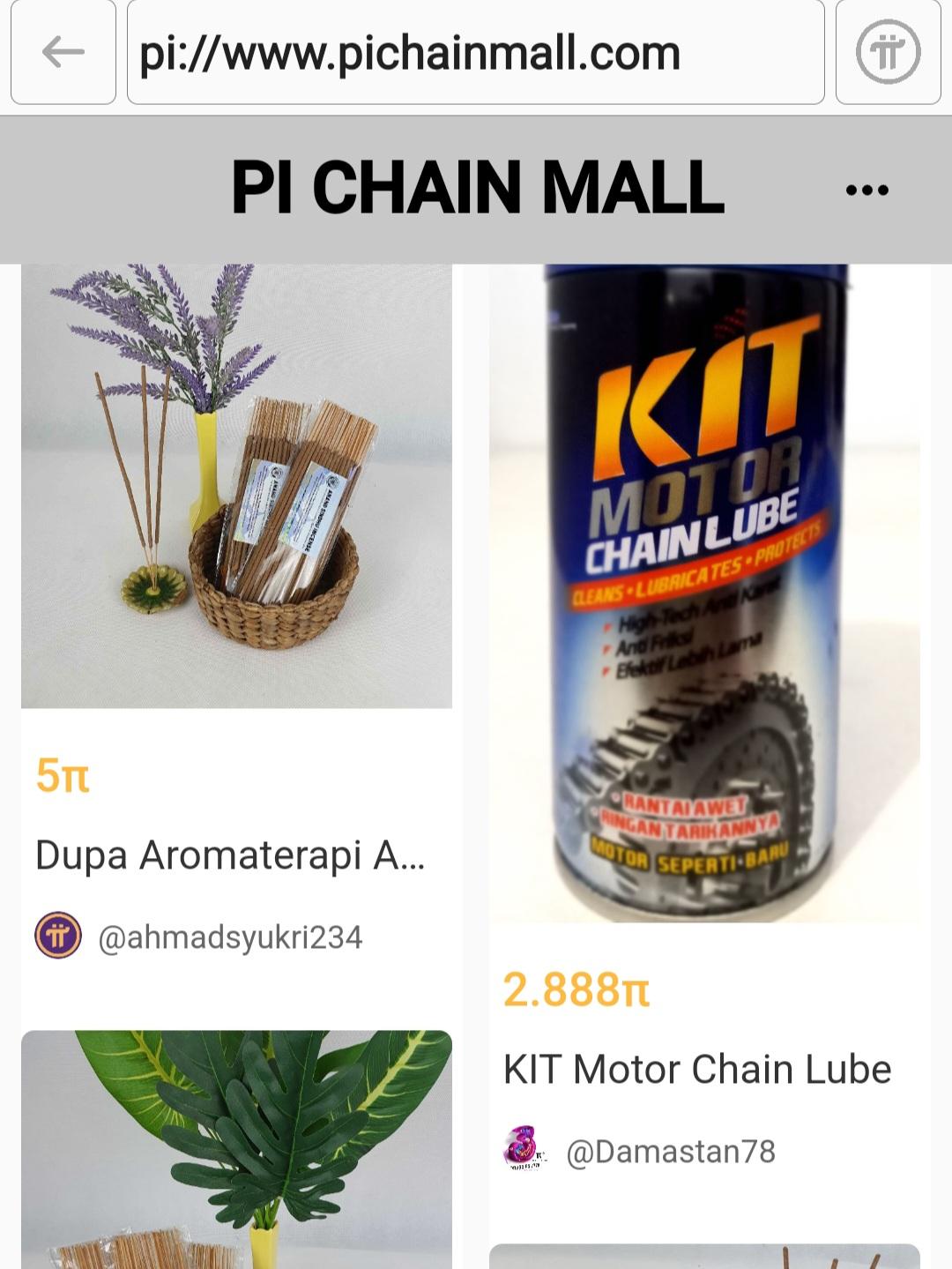Screen dimensions: 952x1269
Task: Open the three-dot overflow menu
Action: 866,190
